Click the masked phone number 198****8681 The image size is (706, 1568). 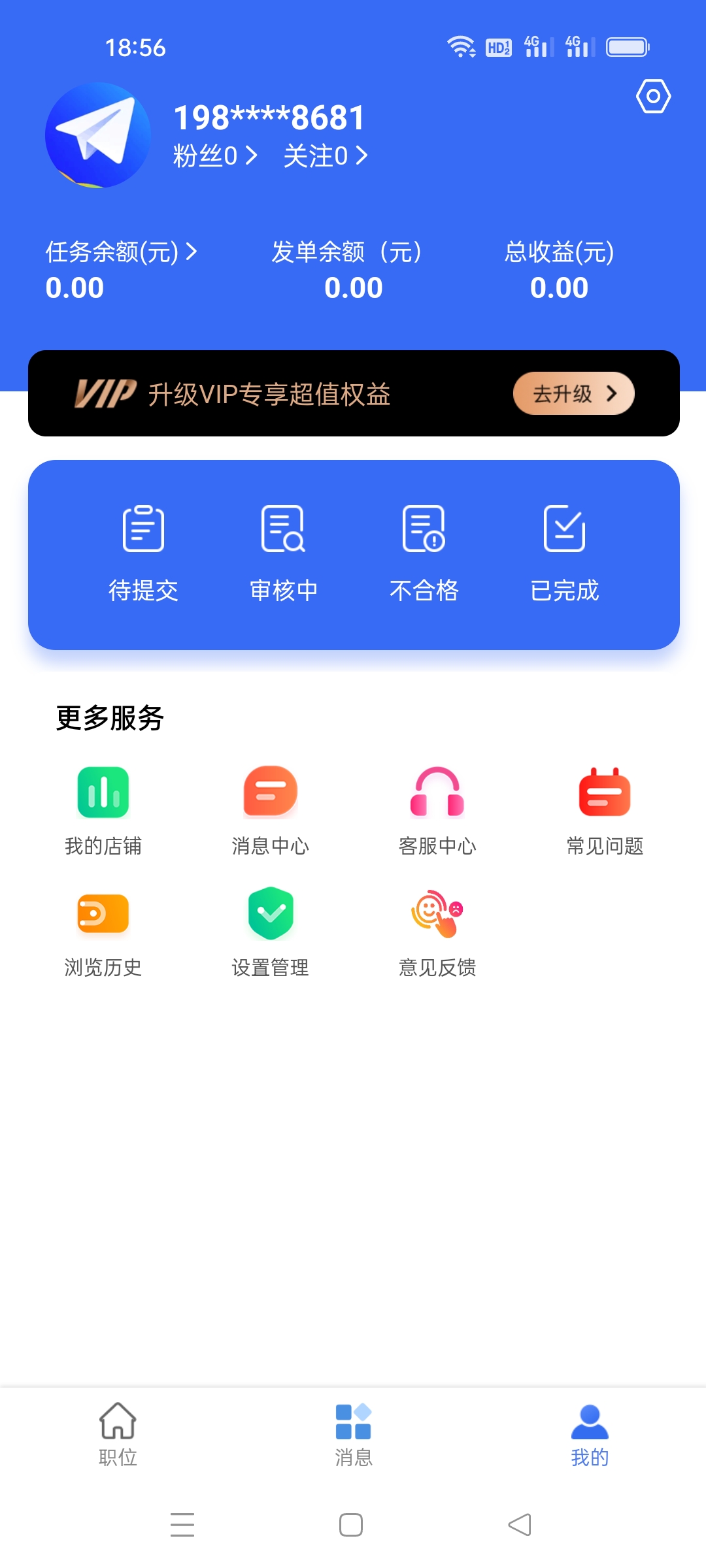click(x=270, y=118)
